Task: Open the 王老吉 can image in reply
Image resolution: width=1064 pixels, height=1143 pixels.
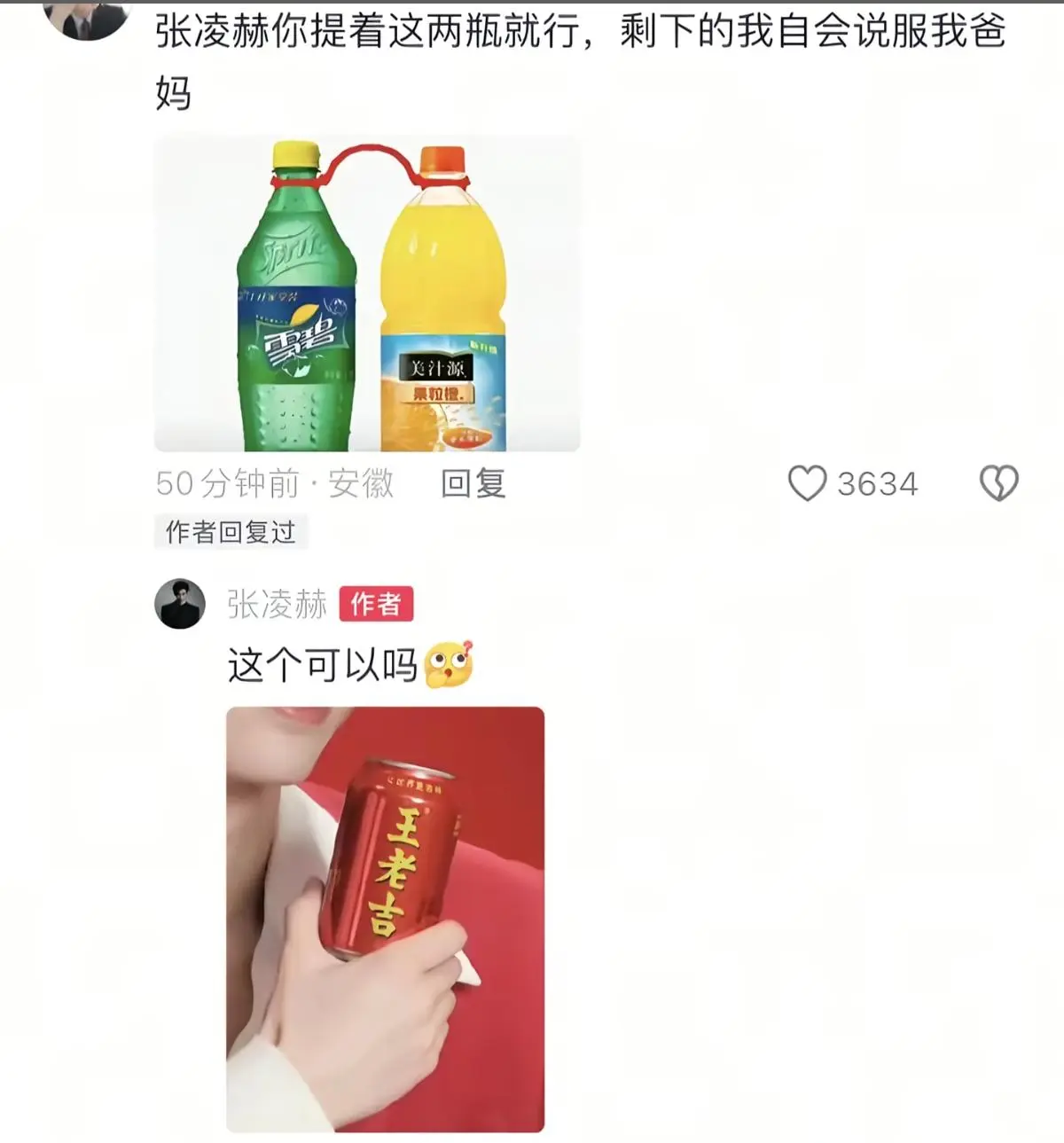Action: tap(385, 919)
